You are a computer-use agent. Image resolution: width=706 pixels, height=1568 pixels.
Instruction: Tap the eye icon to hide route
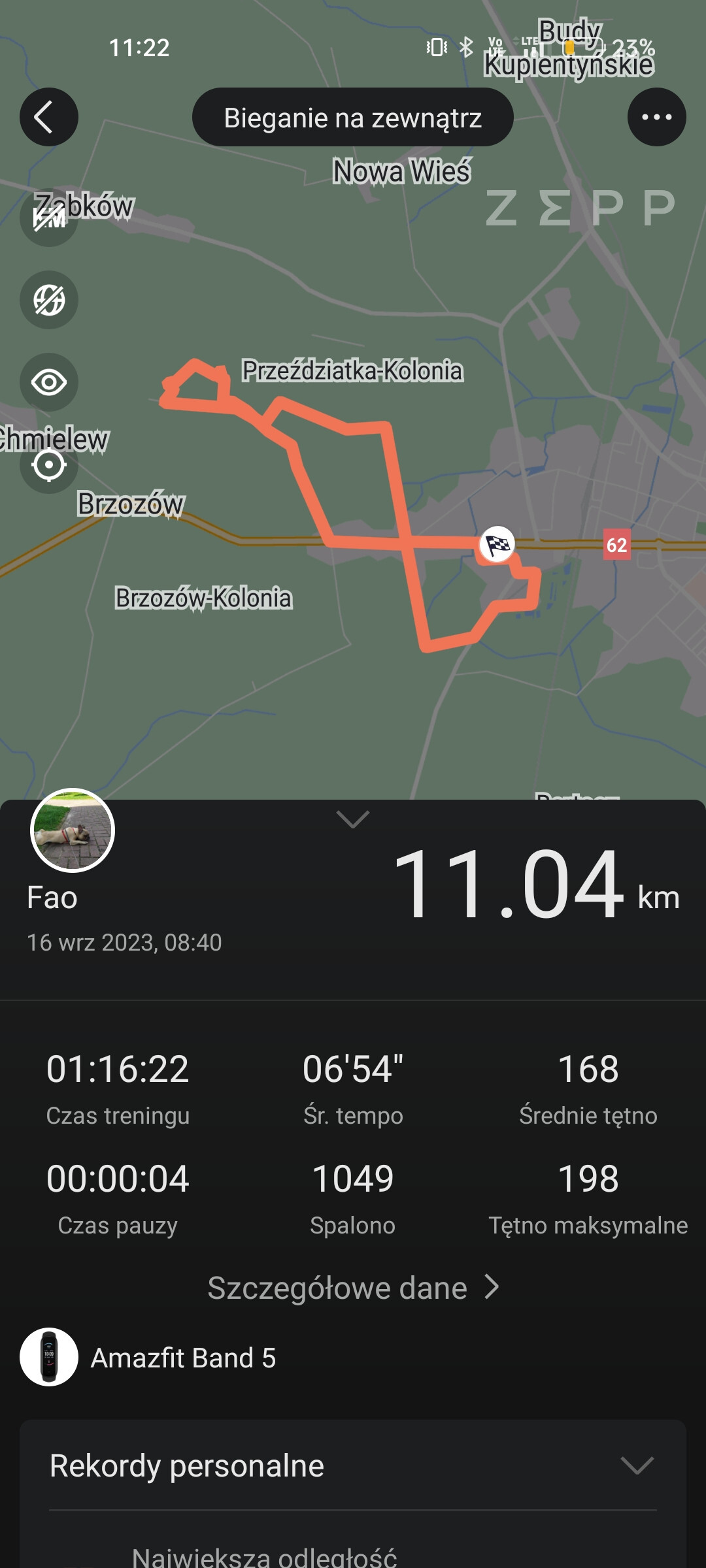(49, 382)
